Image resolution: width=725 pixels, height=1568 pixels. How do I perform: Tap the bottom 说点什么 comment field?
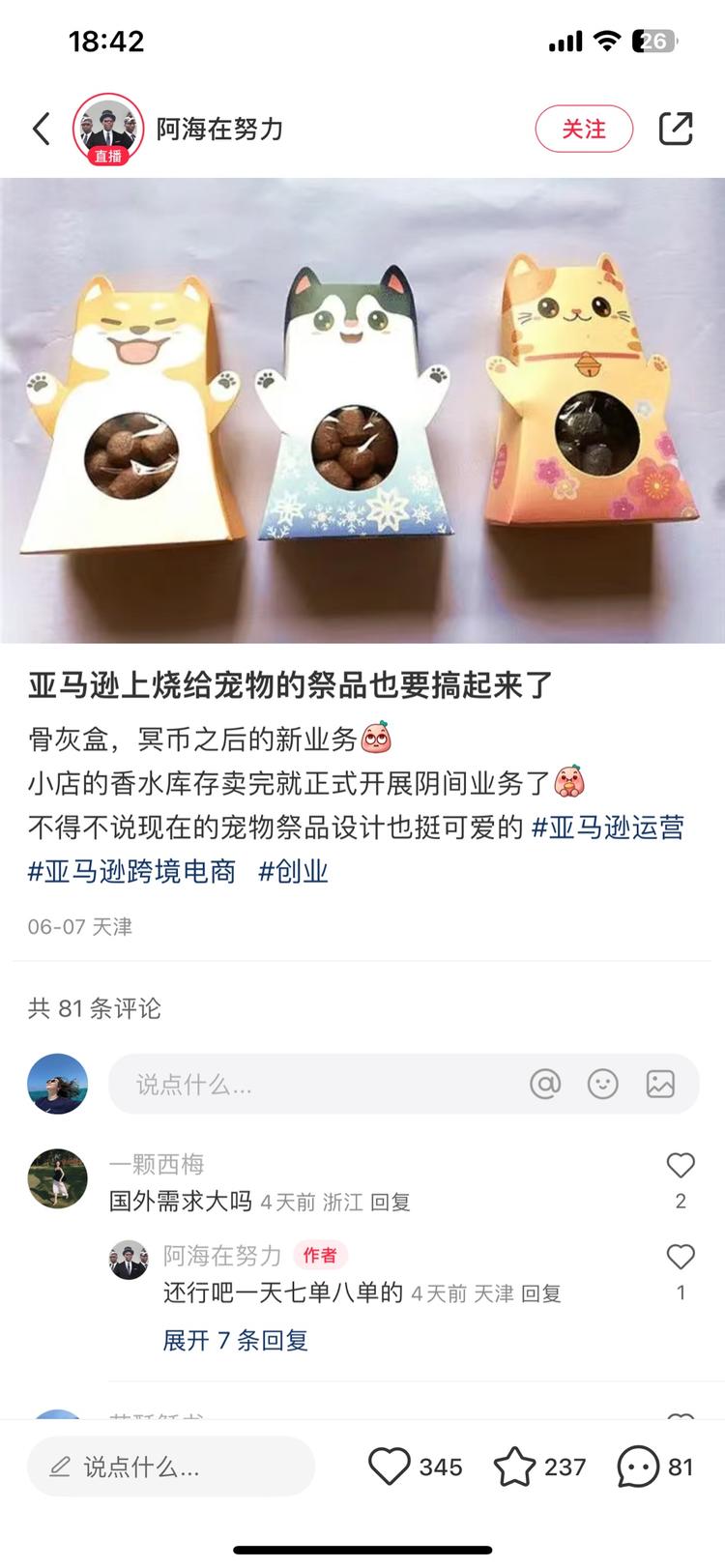(170, 1466)
